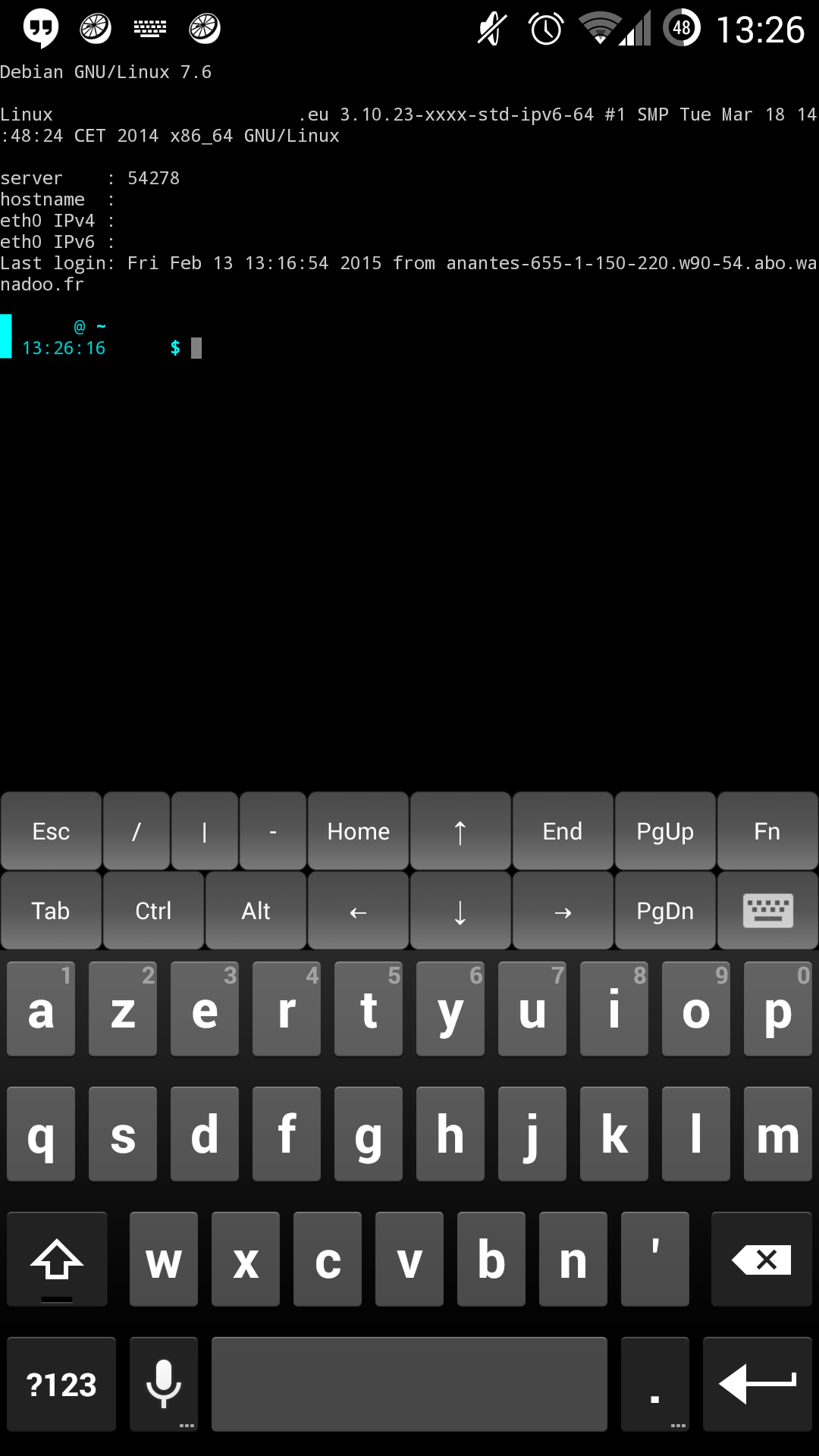Viewport: 819px width, 1456px height.
Task: Switch to the ?123 symbols layout
Action: click(61, 1385)
